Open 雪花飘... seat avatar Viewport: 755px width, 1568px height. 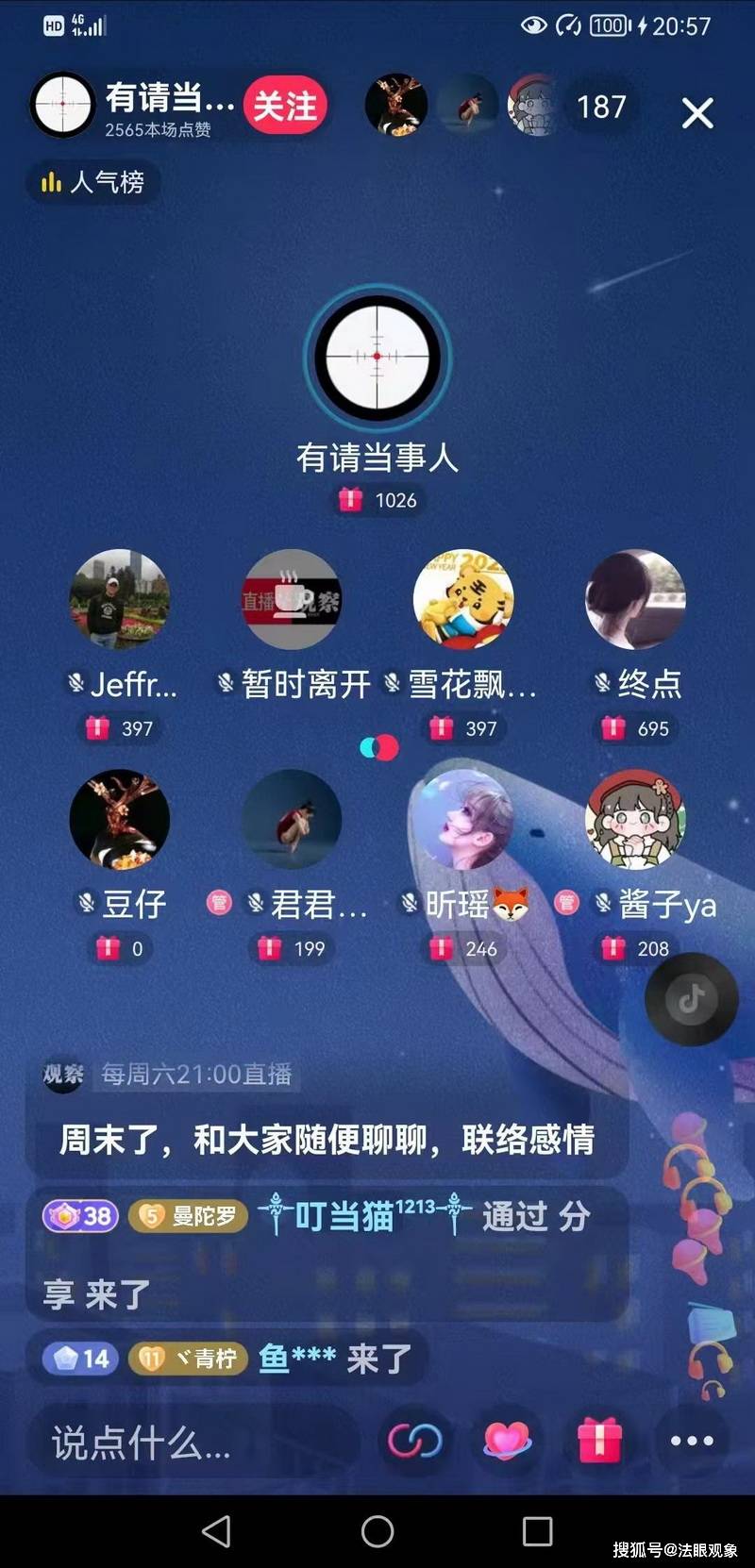tap(463, 600)
